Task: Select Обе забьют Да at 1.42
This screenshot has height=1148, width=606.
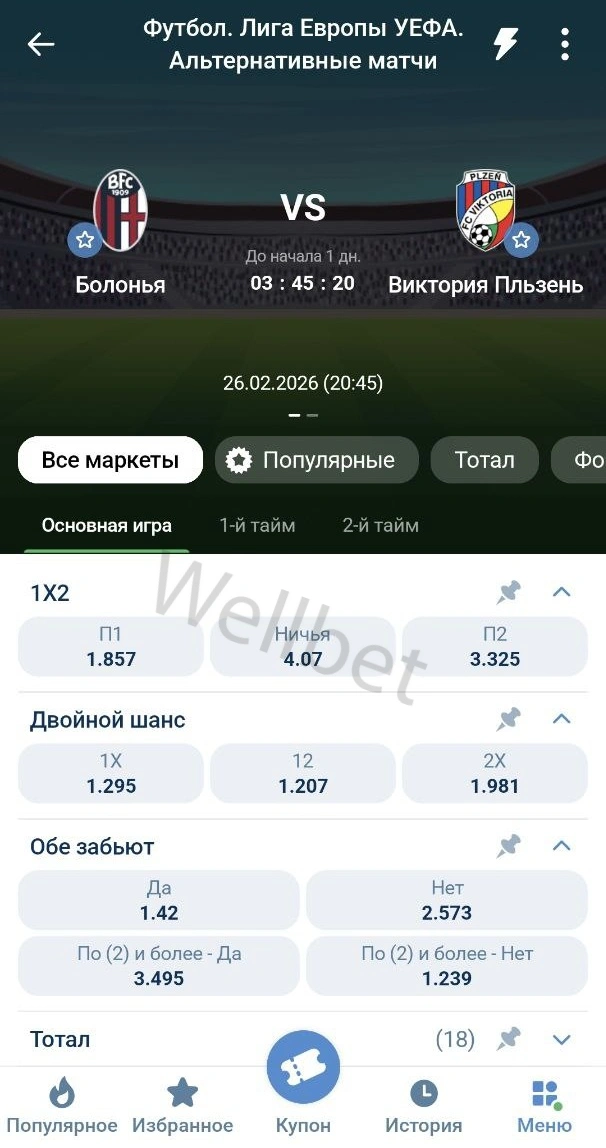Action: point(159,900)
